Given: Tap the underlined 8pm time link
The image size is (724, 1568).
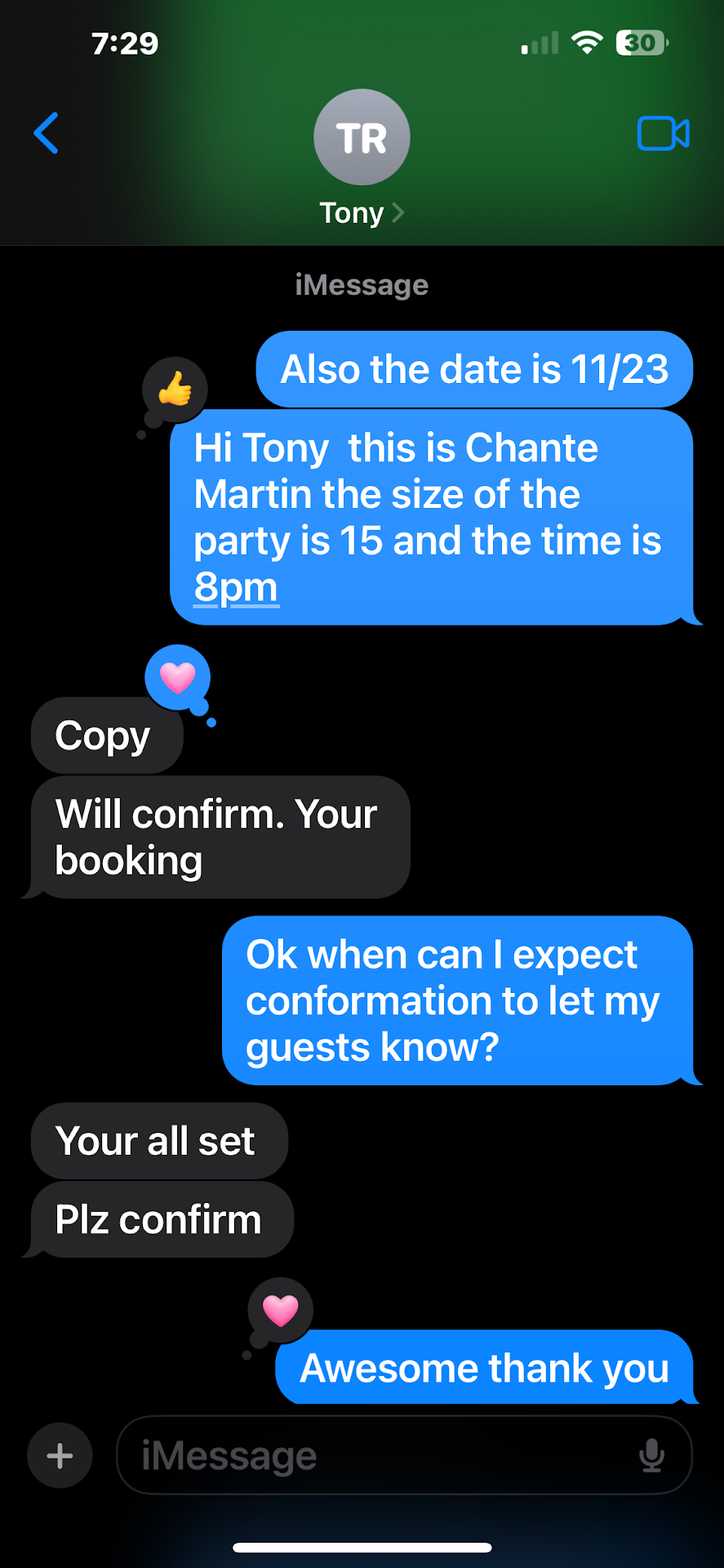Looking at the screenshot, I should (236, 587).
